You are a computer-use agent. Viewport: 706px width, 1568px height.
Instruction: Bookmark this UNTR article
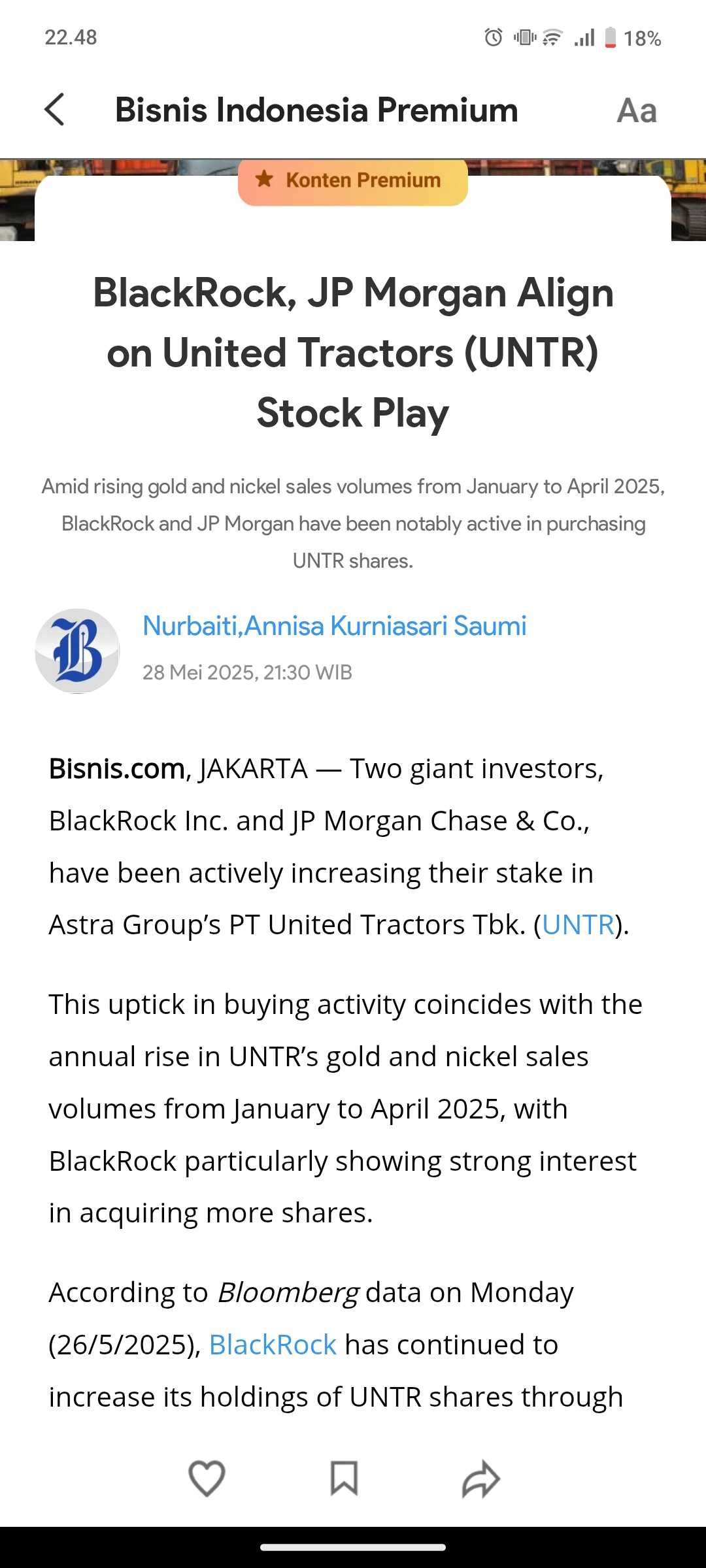coord(344,1478)
